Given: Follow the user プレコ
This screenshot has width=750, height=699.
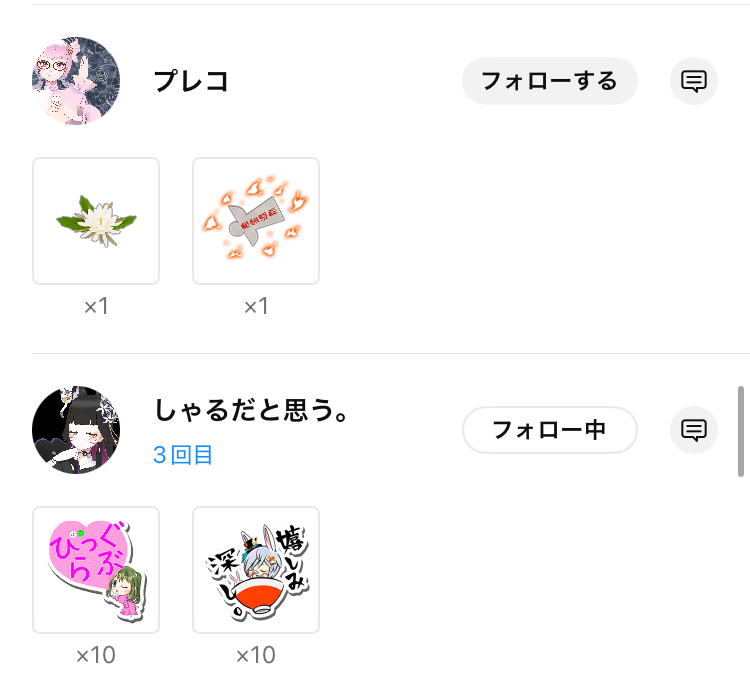Looking at the screenshot, I should (549, 81).
